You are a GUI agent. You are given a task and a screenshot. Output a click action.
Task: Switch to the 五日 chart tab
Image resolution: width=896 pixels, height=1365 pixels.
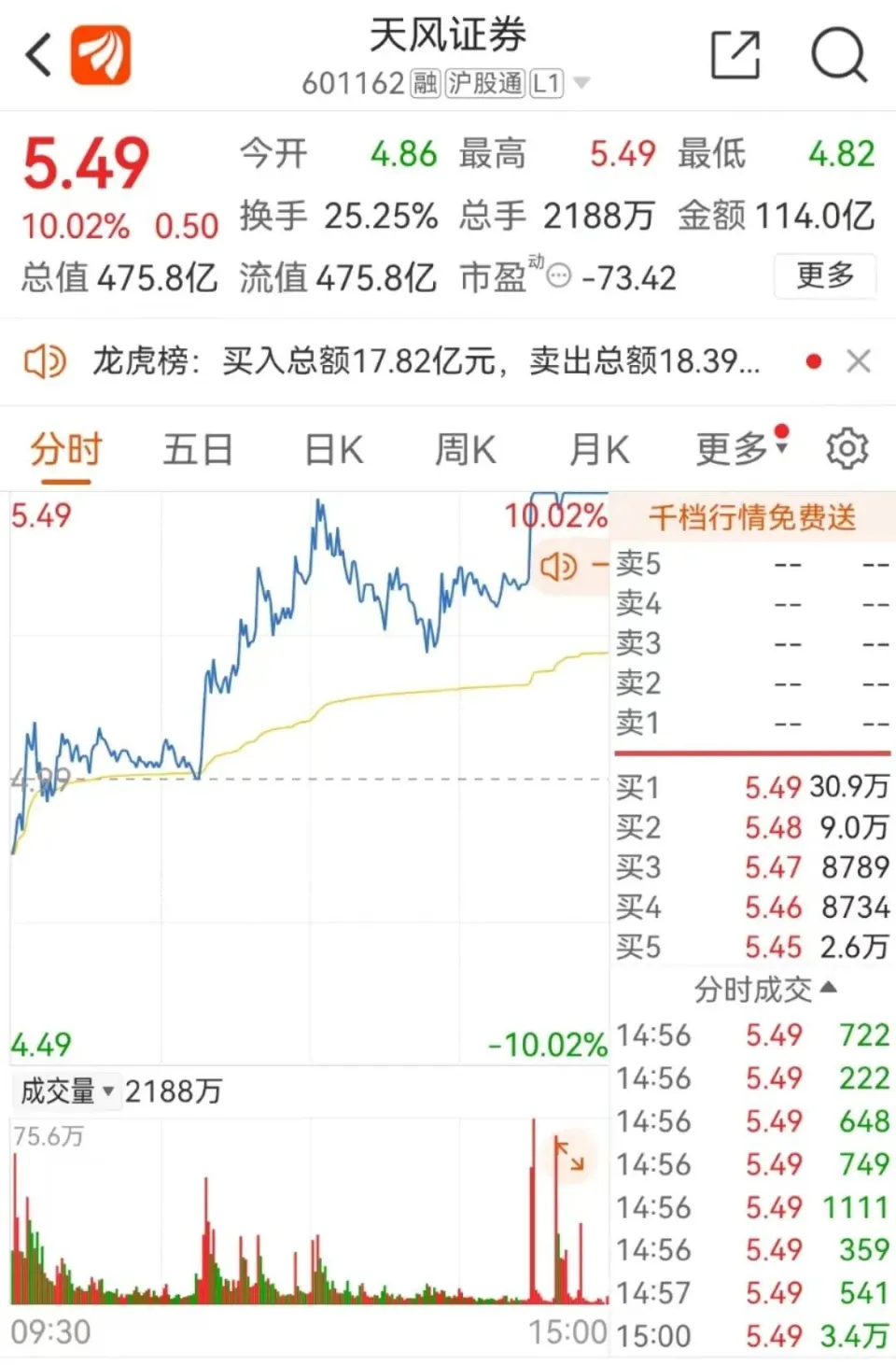pyautogui.click(x=198, y=450)
